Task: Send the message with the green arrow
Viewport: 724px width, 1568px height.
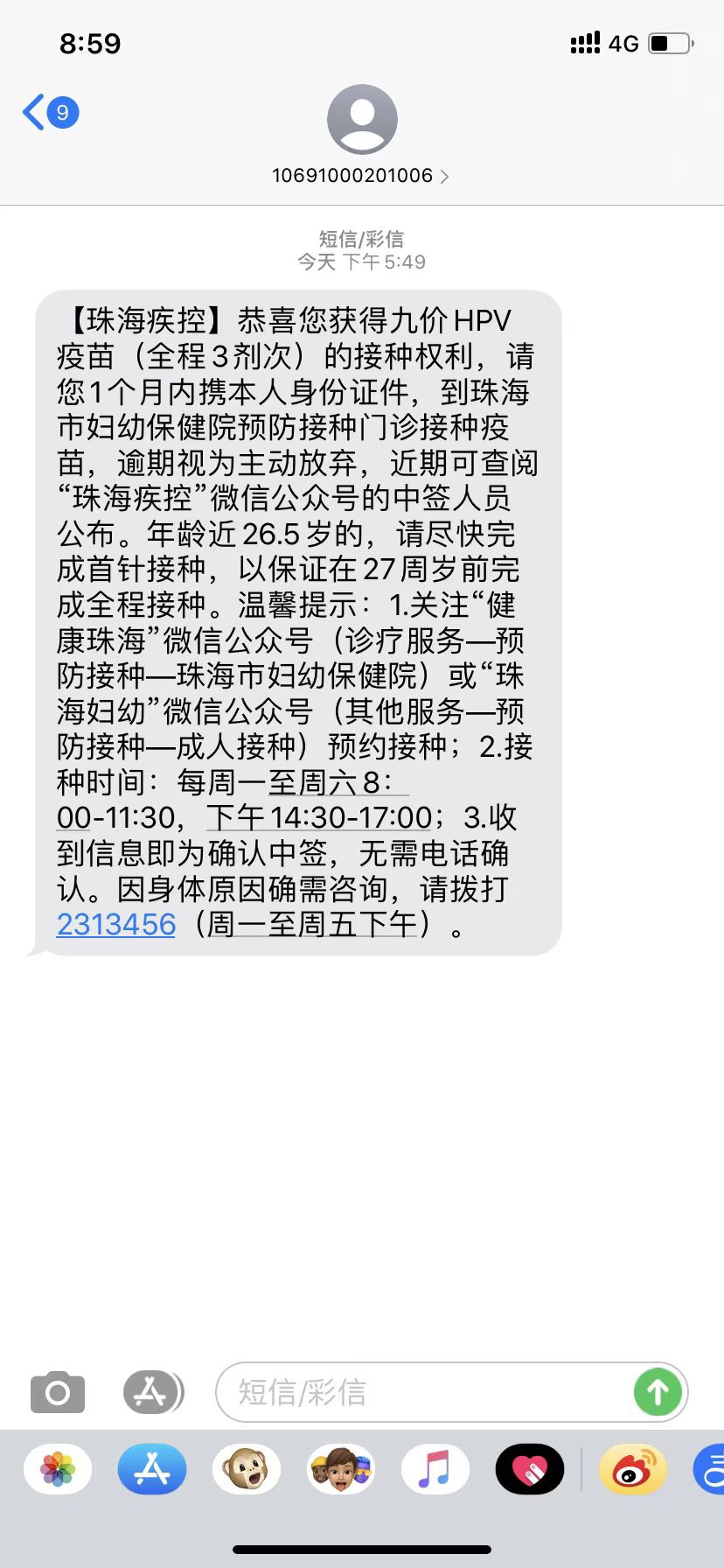Action: [658, 1392]
